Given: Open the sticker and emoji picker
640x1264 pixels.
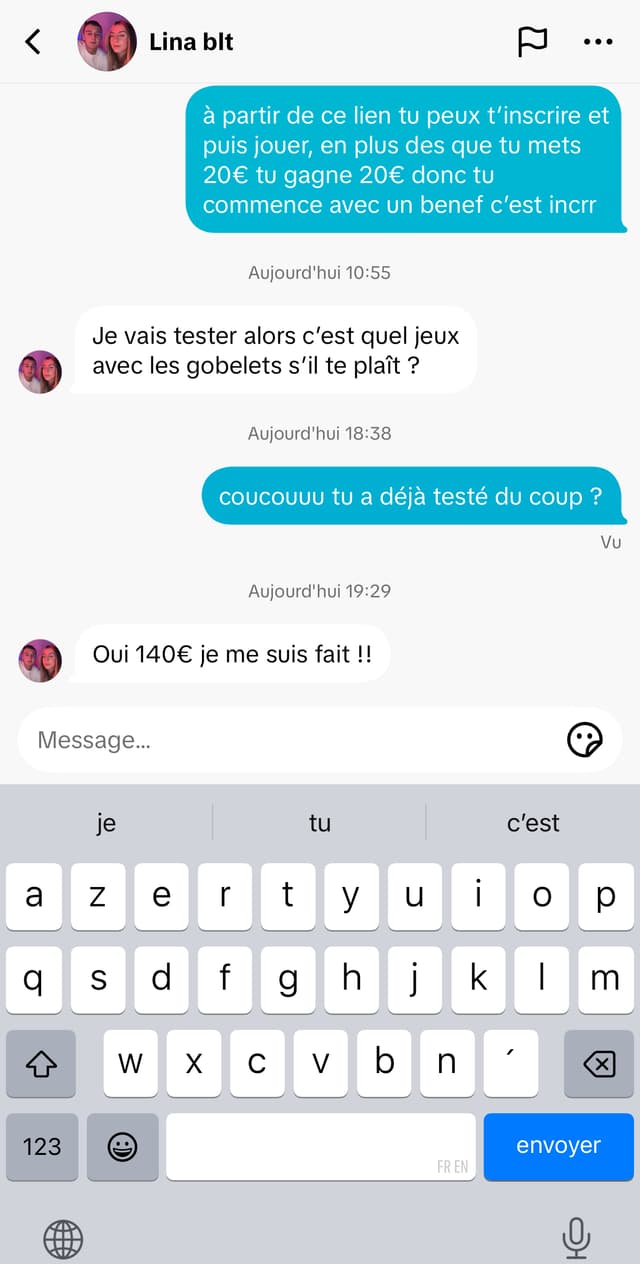Looking at the screenshot, I should coord(585,740).
